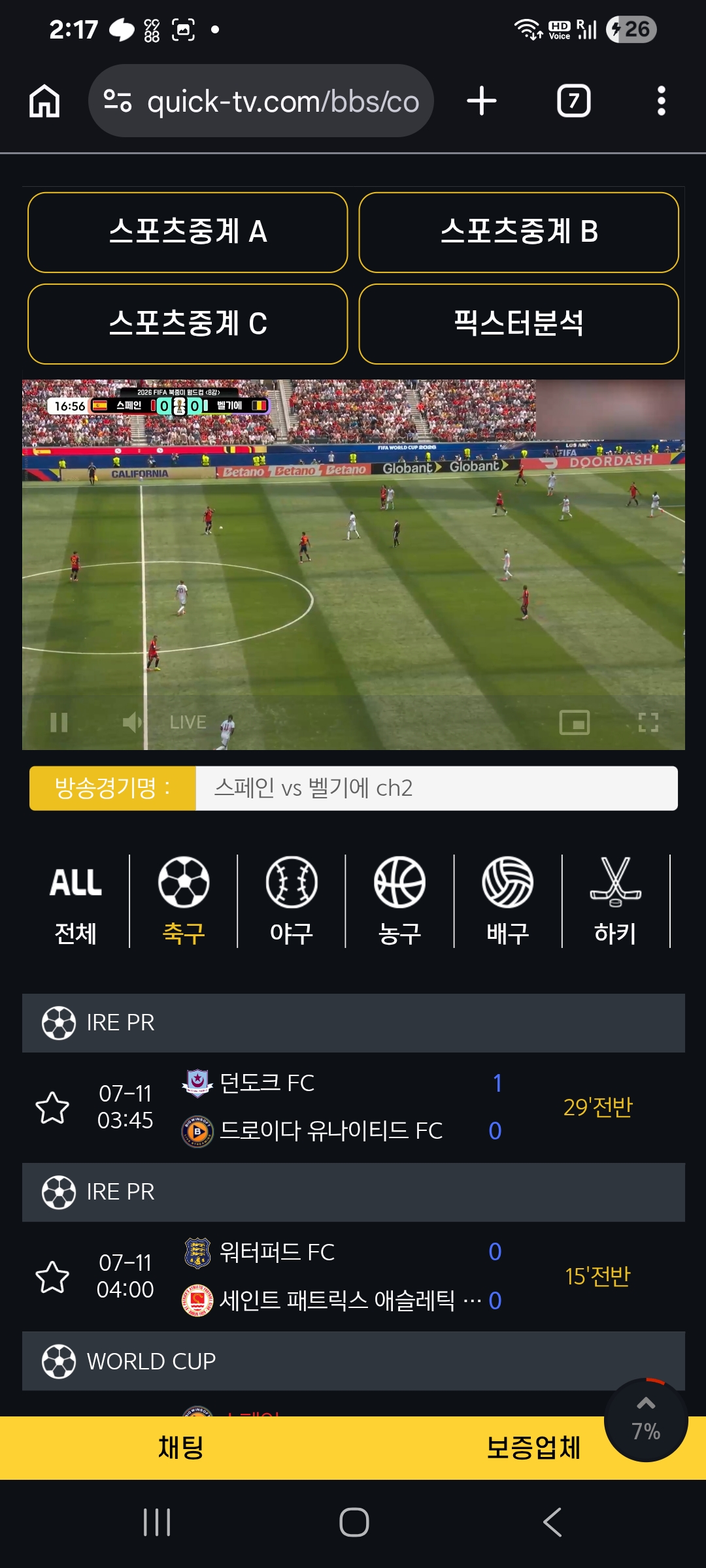Switch to the 농구 category
The image size is (706, 1568).
pos(399,902)
